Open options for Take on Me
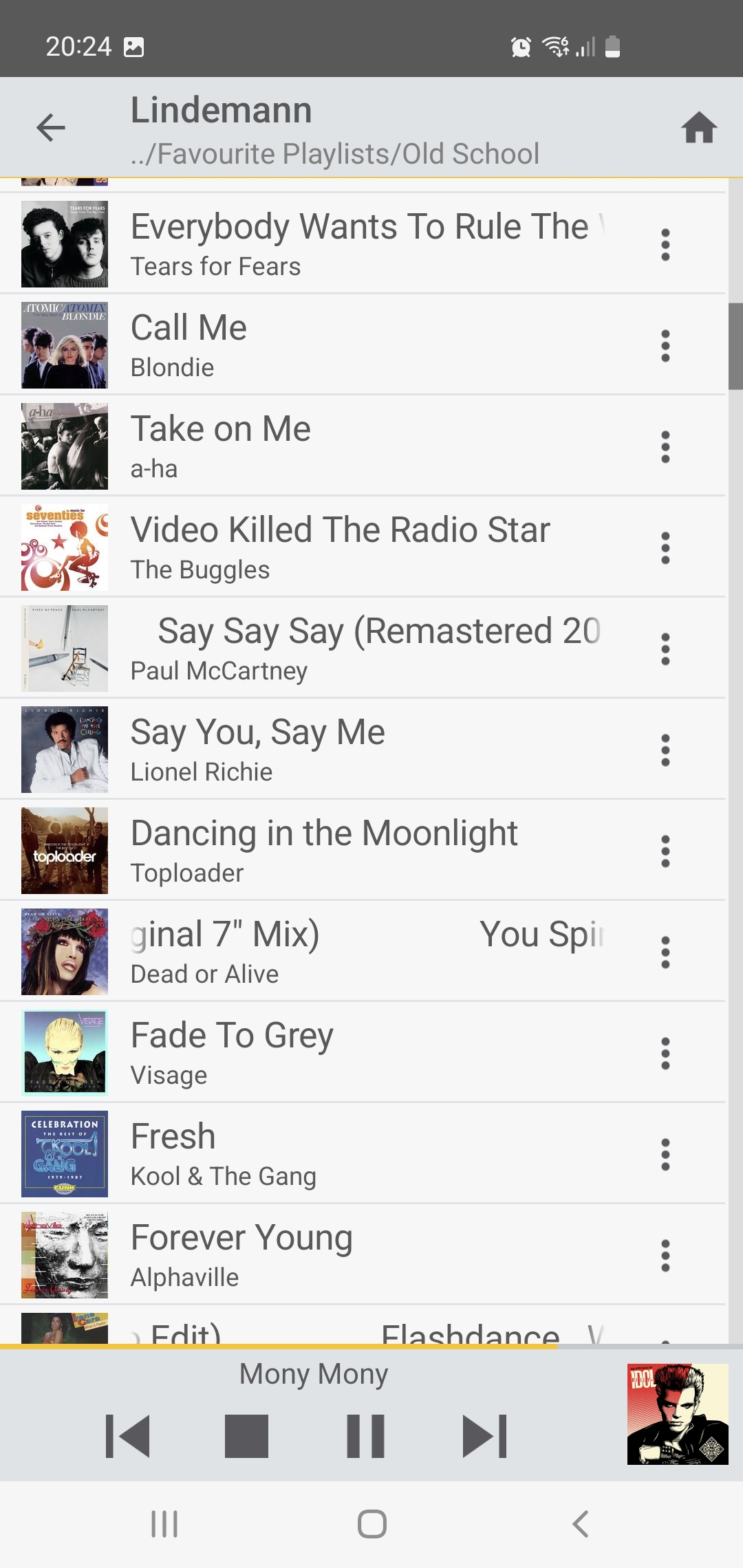 (x=665, y=447)
